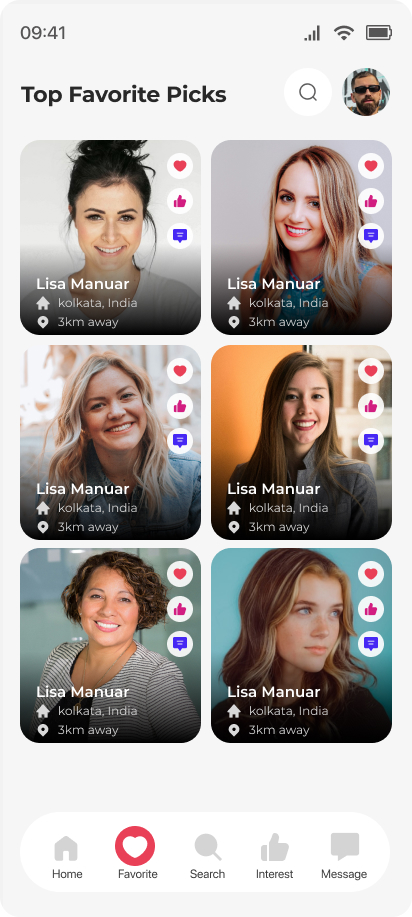Like the woman with the dark hair bun
This screenshot has height=917, width=412.
click(180, 201)
